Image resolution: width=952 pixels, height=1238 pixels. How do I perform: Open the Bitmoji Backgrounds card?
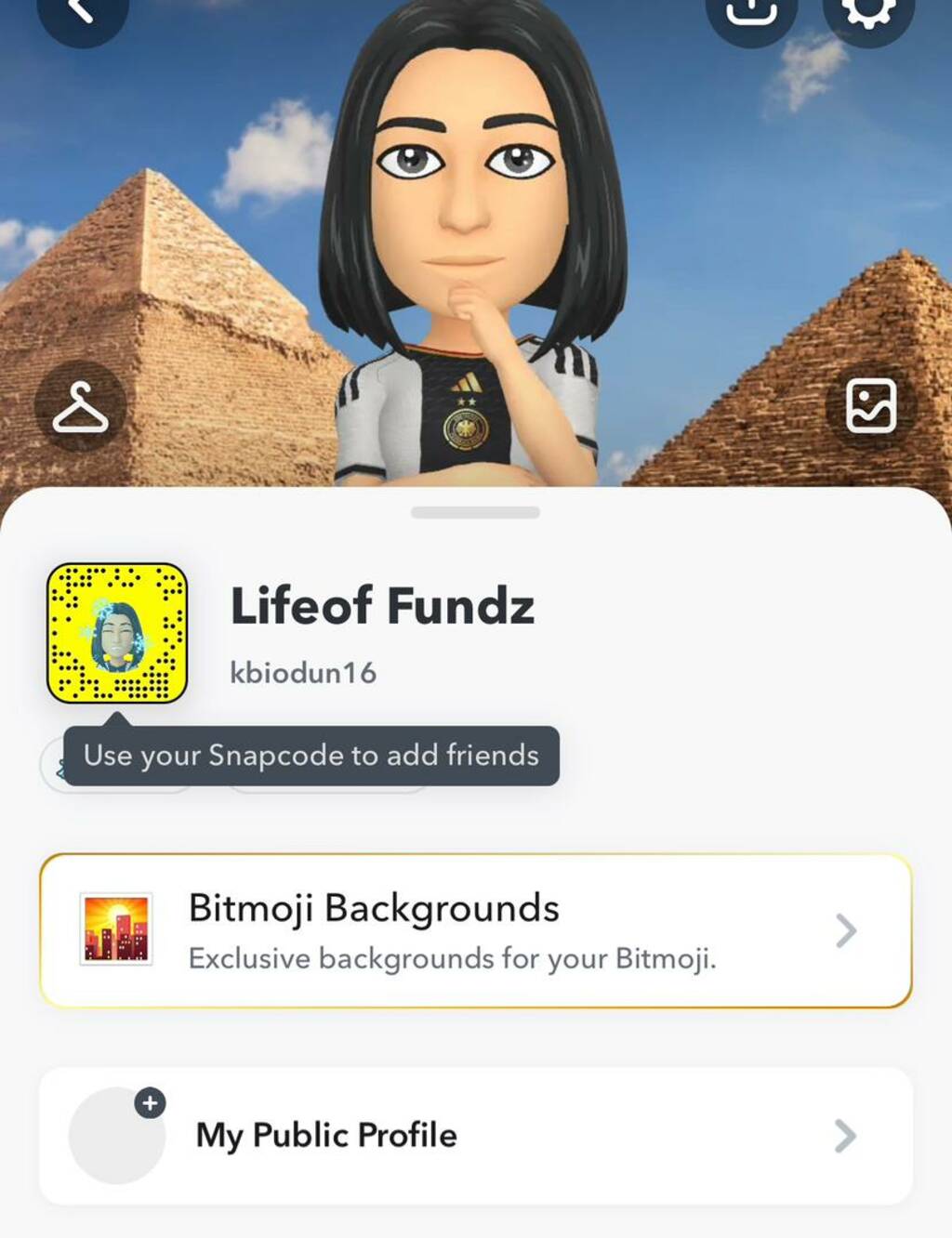pos(475,930)
